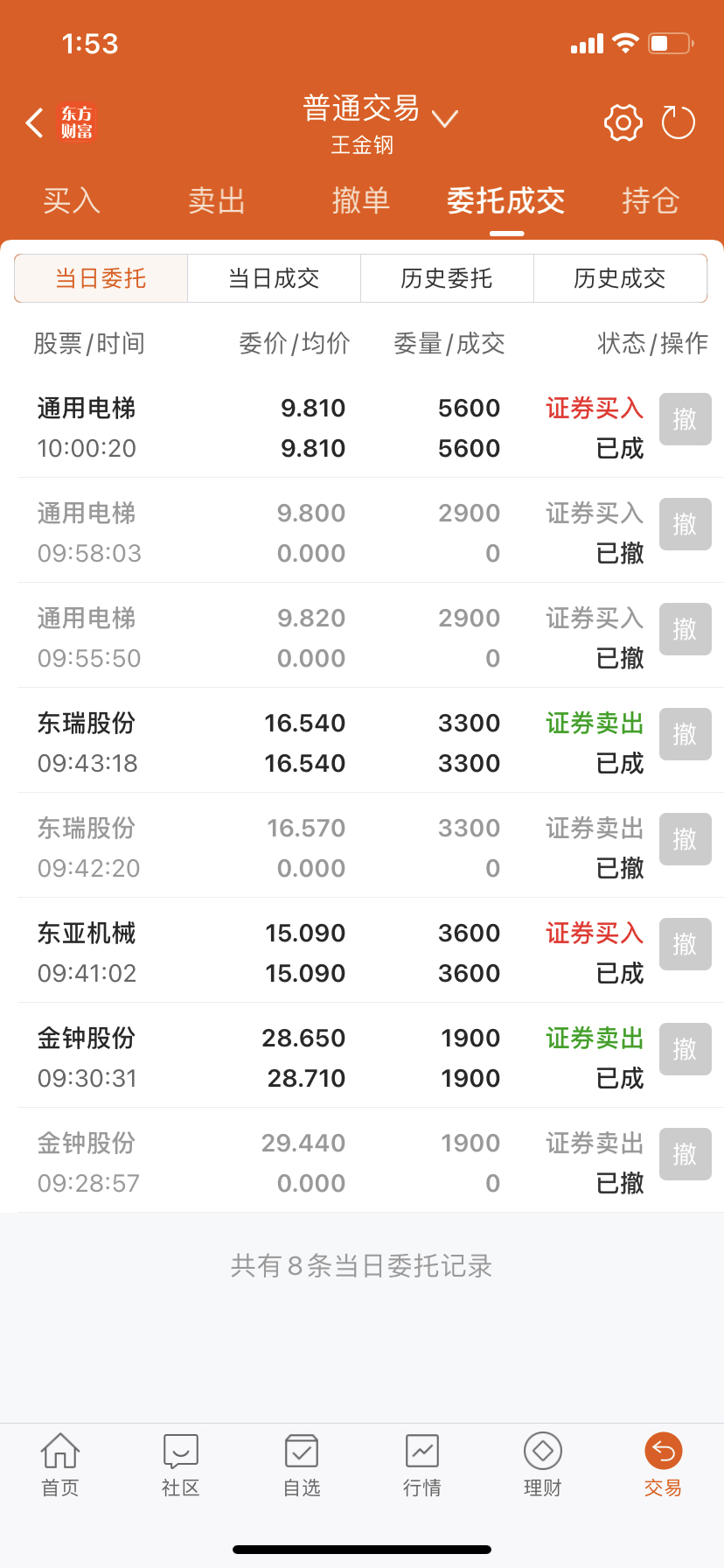Switch to the 卖出 tab
This screenshot has height=1568, width=724.
[217, 200]
